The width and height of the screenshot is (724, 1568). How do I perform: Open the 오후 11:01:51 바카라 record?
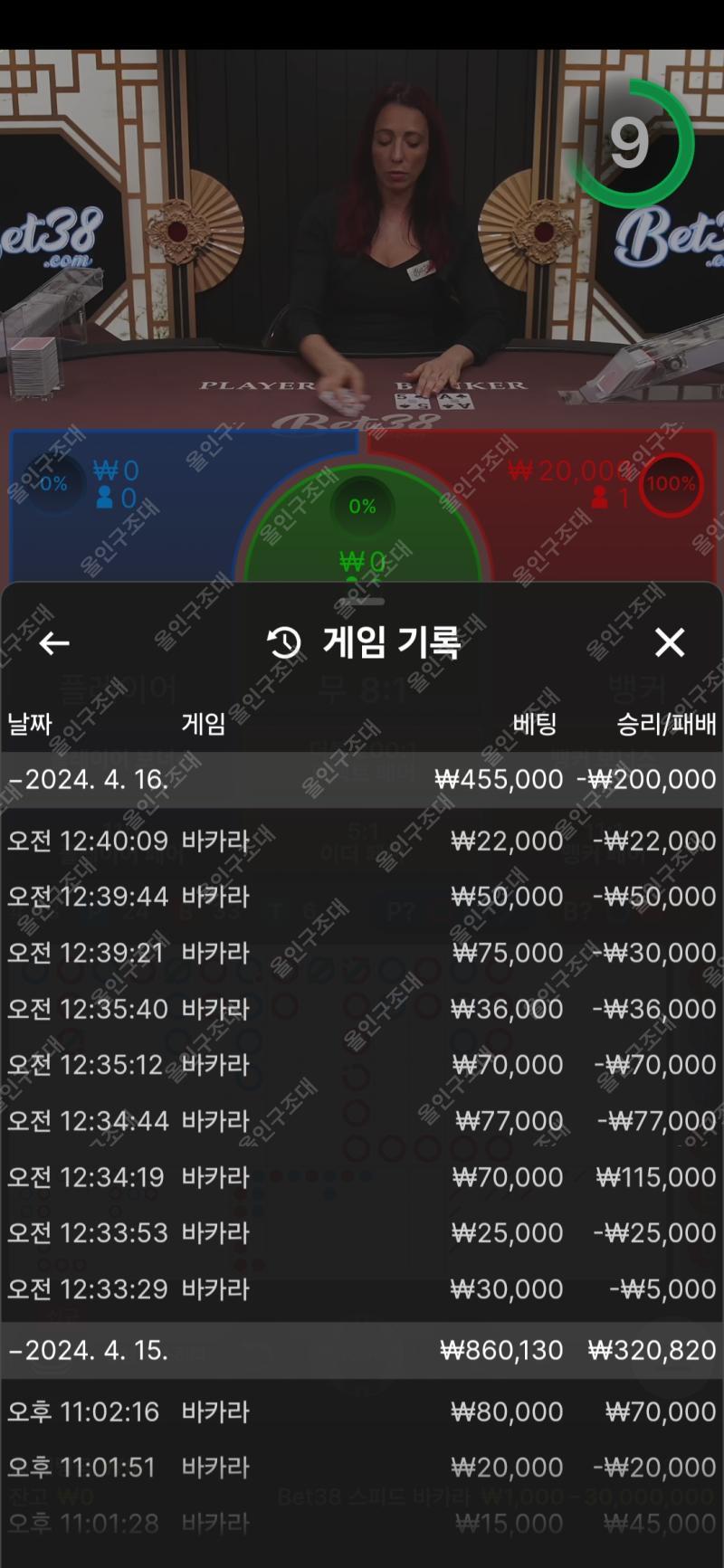362,1468
